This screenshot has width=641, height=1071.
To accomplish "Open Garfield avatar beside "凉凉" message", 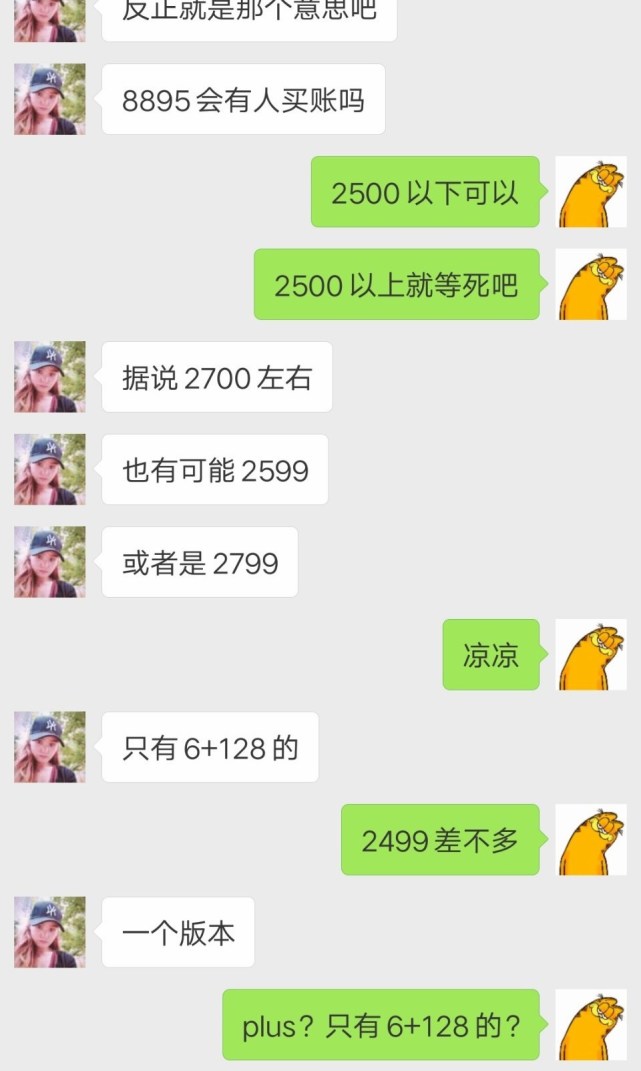I will pyautogui.click(x=591, y=654).
